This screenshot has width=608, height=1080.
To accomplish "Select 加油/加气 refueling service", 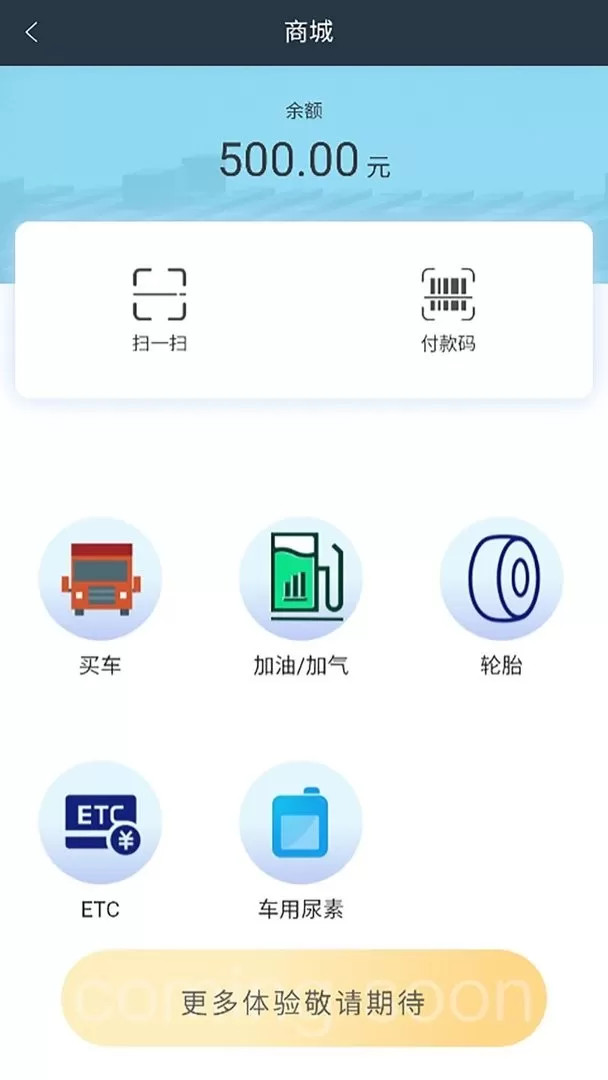I will (301, 596).
